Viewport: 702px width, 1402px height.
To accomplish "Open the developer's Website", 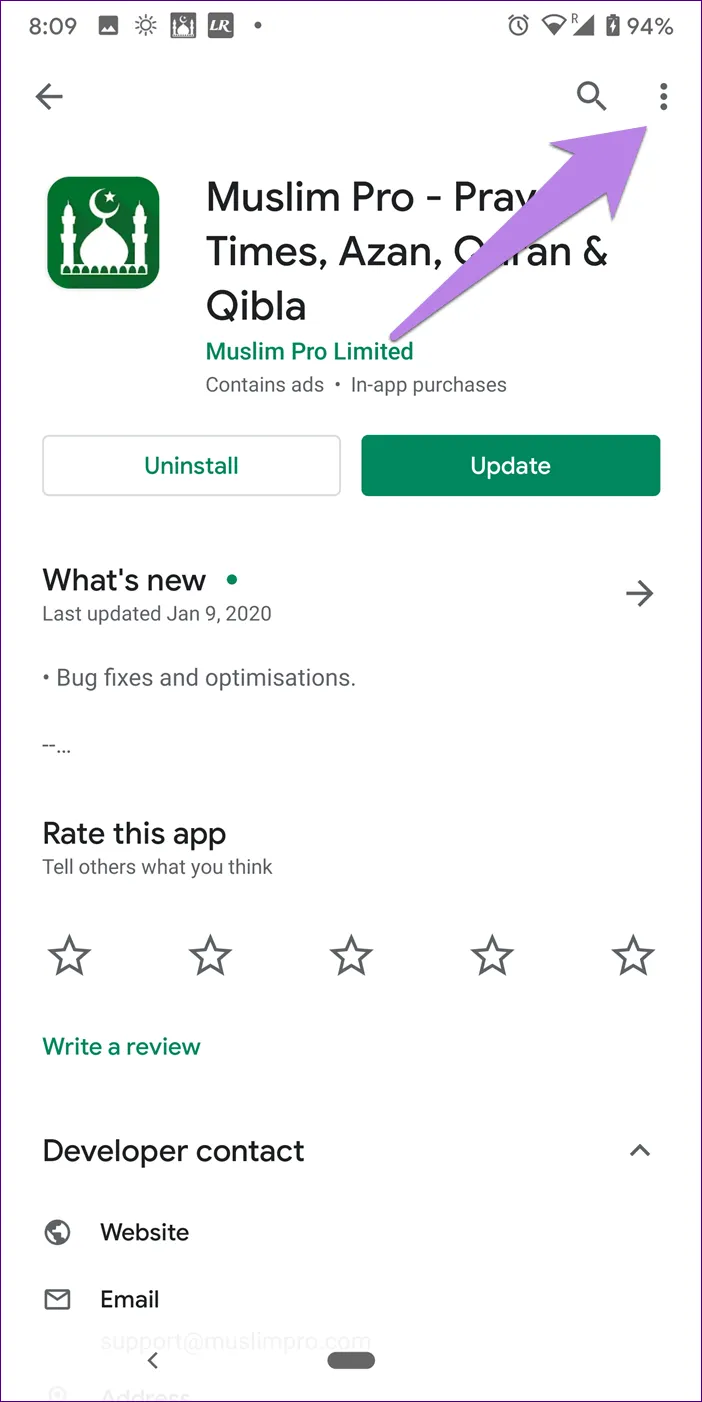I will point(144,1232).
